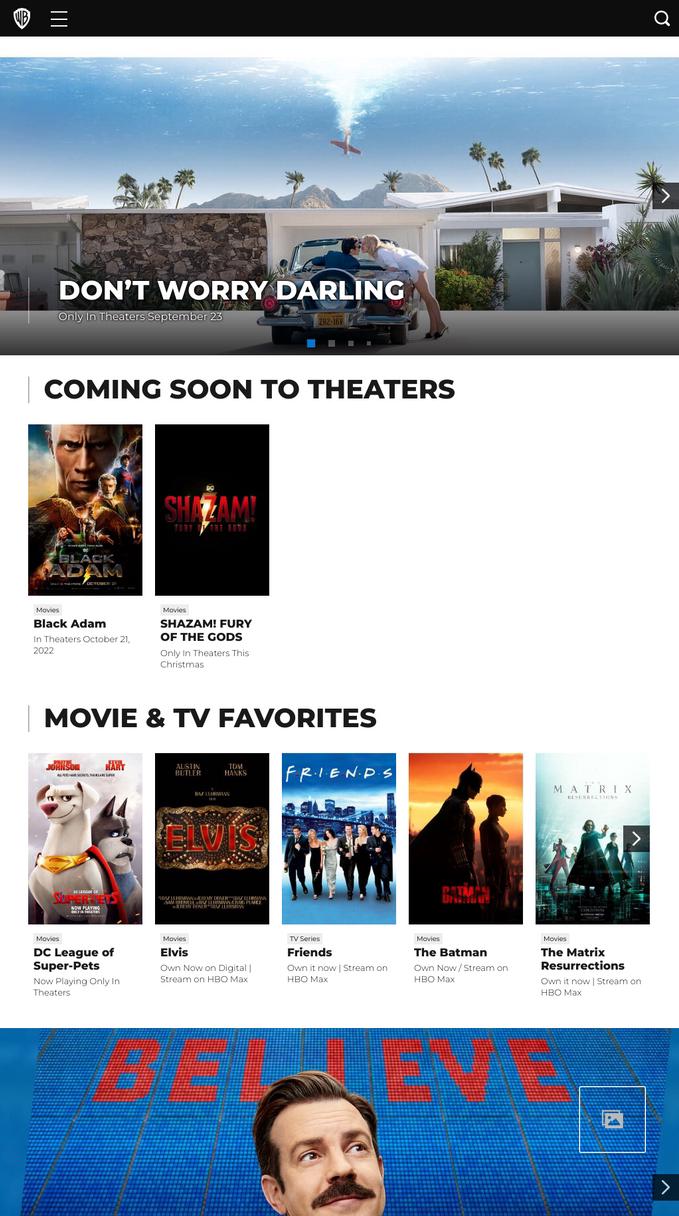Image resolution: width=679 pixels, height=1216 pixels.
Task: Open the Don't Worry Darling banner
Action: tap(231, 290)
